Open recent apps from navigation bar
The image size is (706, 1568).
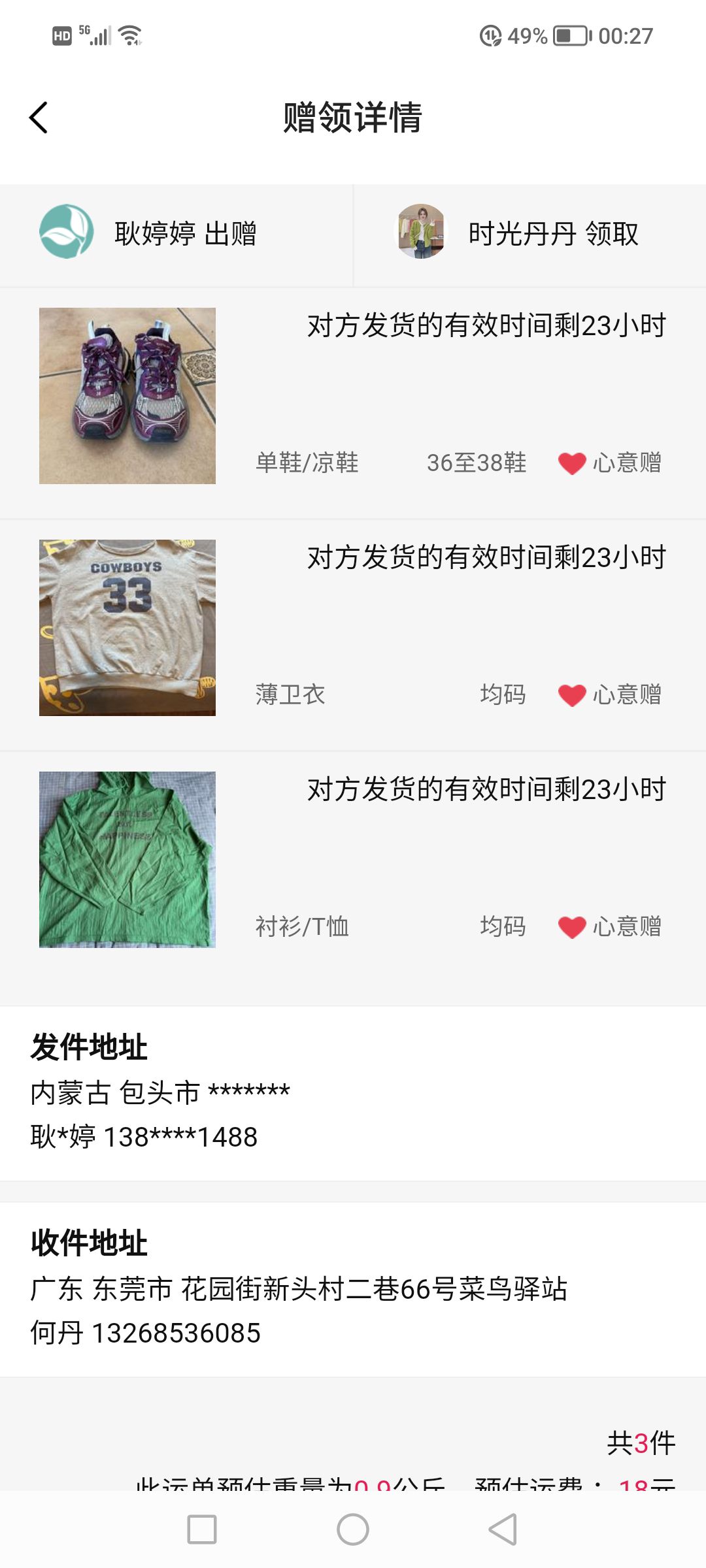pos(202,1529)
